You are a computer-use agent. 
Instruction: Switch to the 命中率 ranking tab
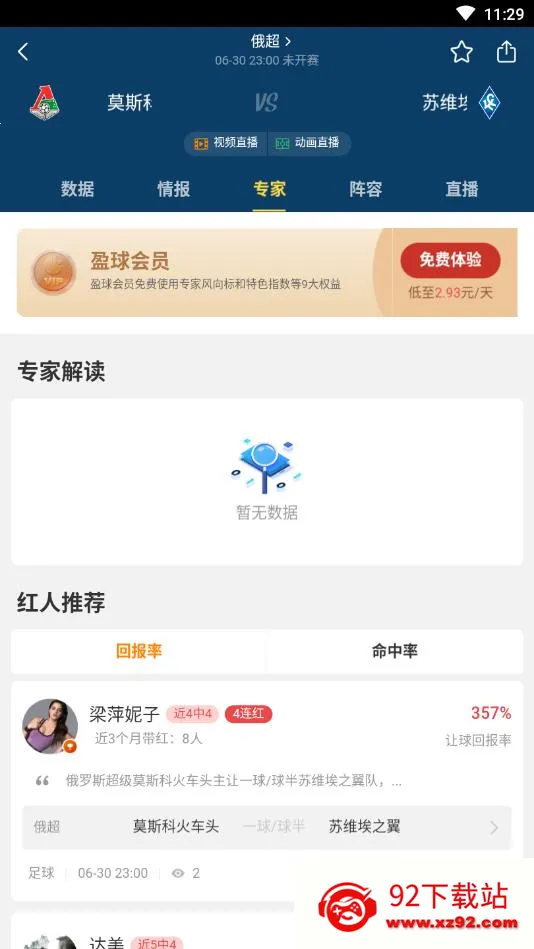tap(395, 651)
